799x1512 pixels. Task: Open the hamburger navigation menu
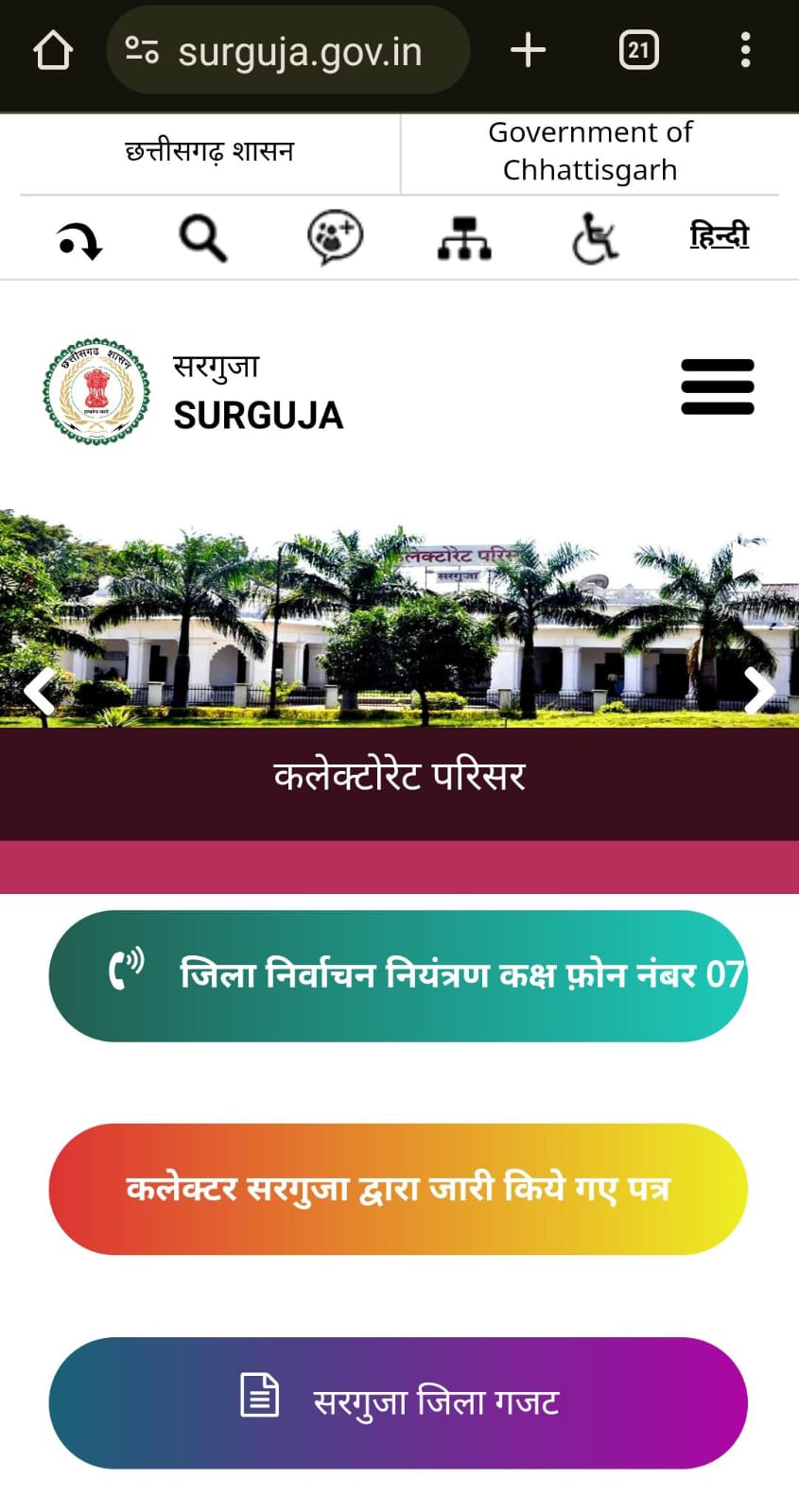pos(718,387)
